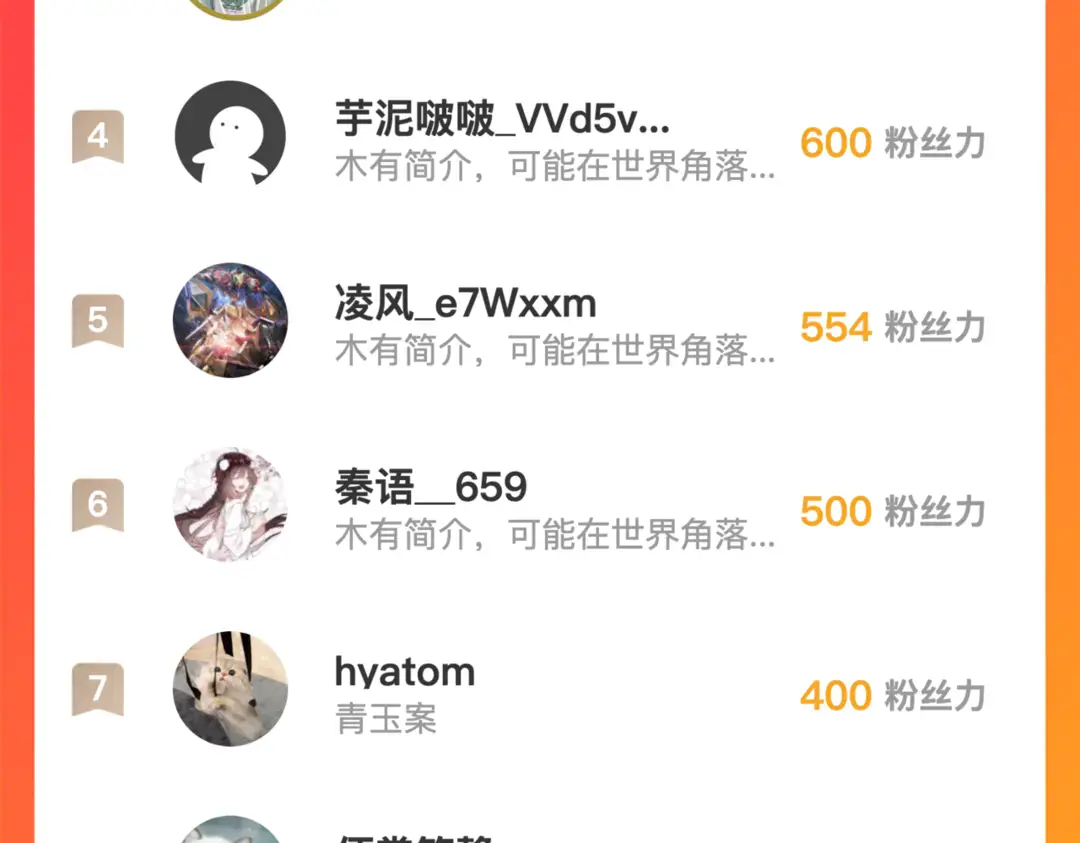Tap the avatar of 凌风_e7Wxxm
Viewport: 1080px width, 843px height.
230,320
